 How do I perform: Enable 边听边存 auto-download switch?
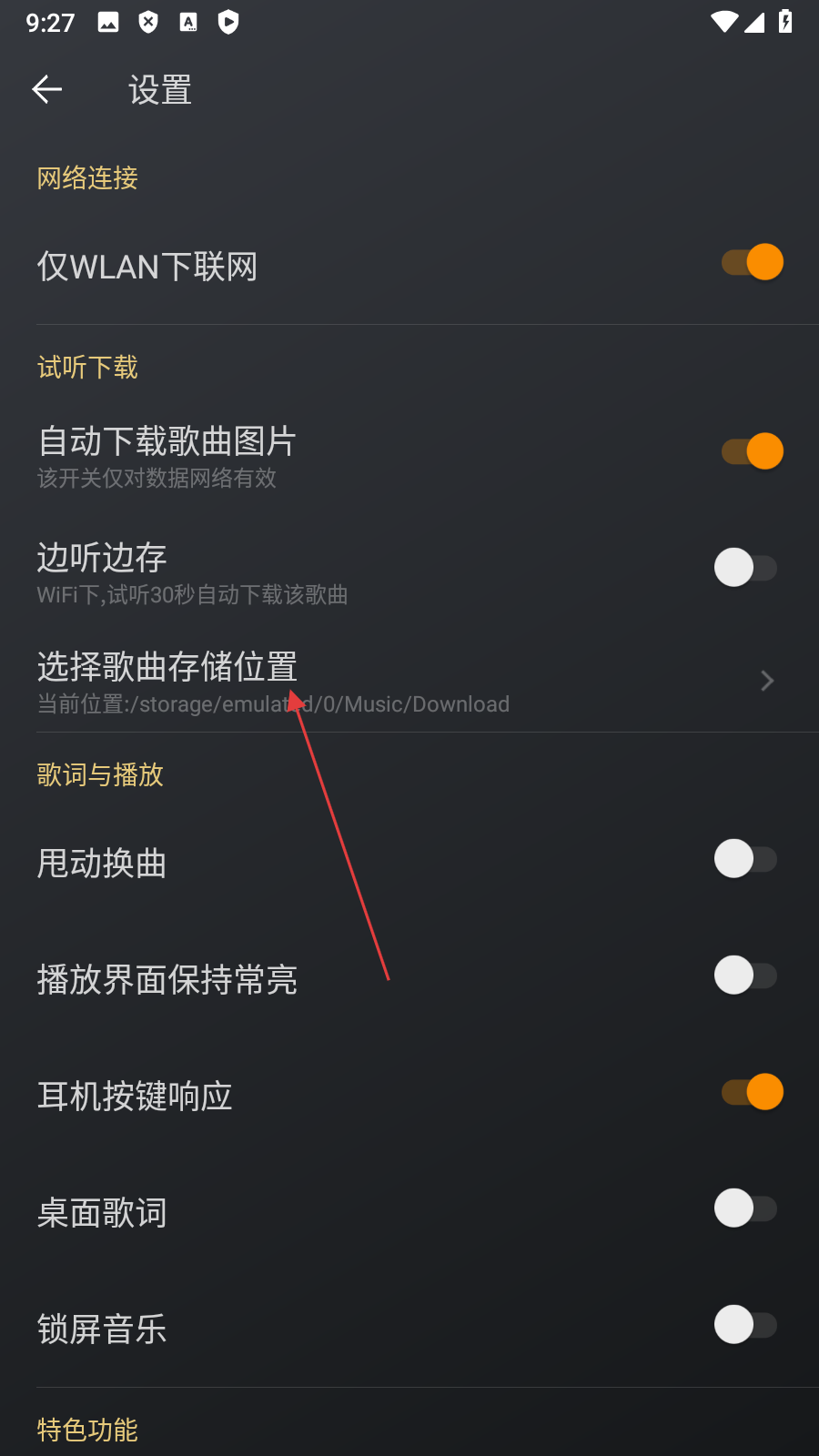tap(746, 569)
